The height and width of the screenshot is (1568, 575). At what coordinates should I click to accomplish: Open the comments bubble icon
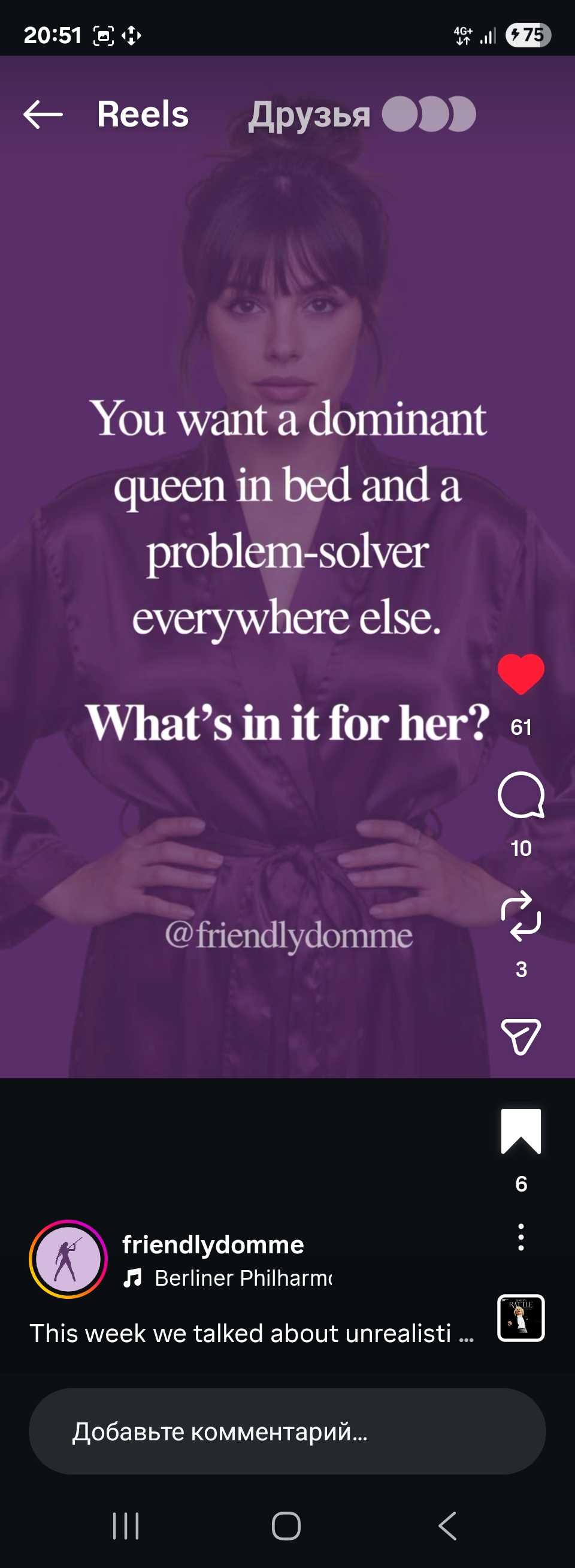tap(521, 795)
